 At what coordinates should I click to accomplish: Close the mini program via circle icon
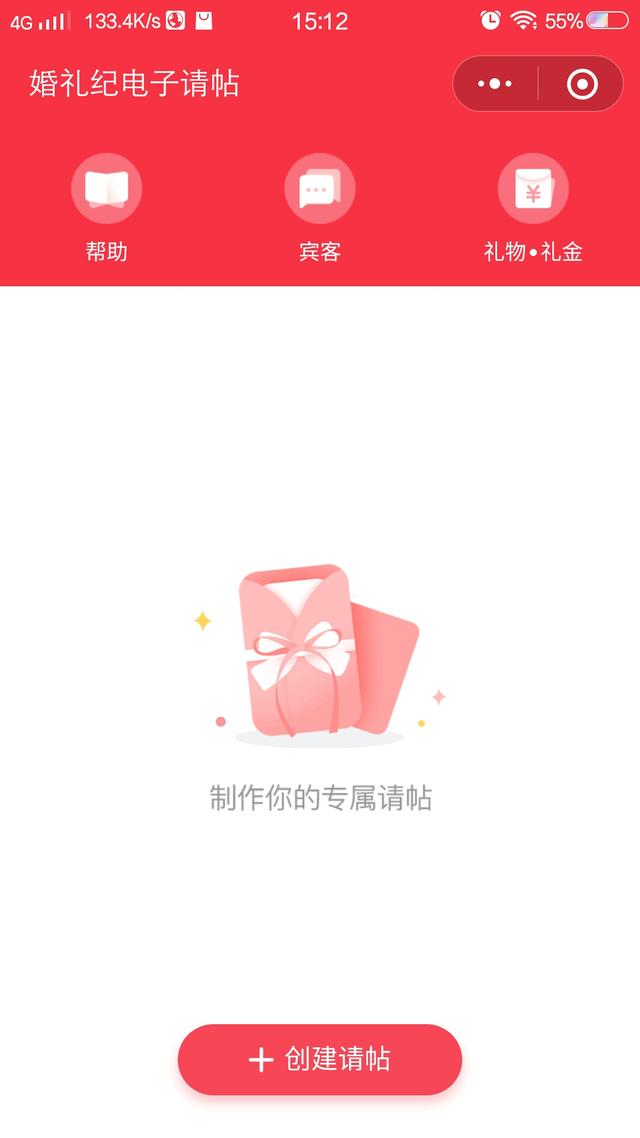coord(582,84)
